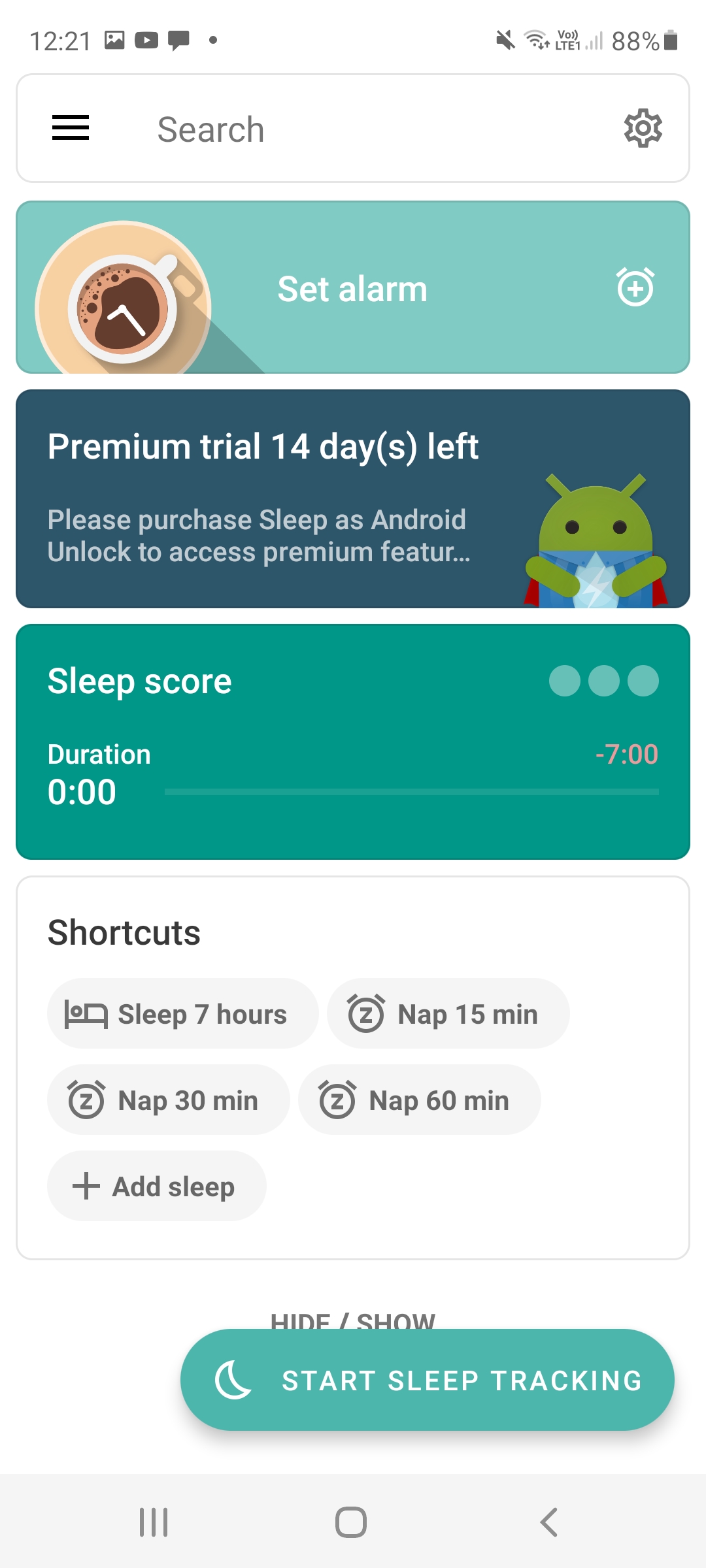This screenshot has height=1568, width=706.
Task: Add sleep manually
Action: pos(157,1186)
